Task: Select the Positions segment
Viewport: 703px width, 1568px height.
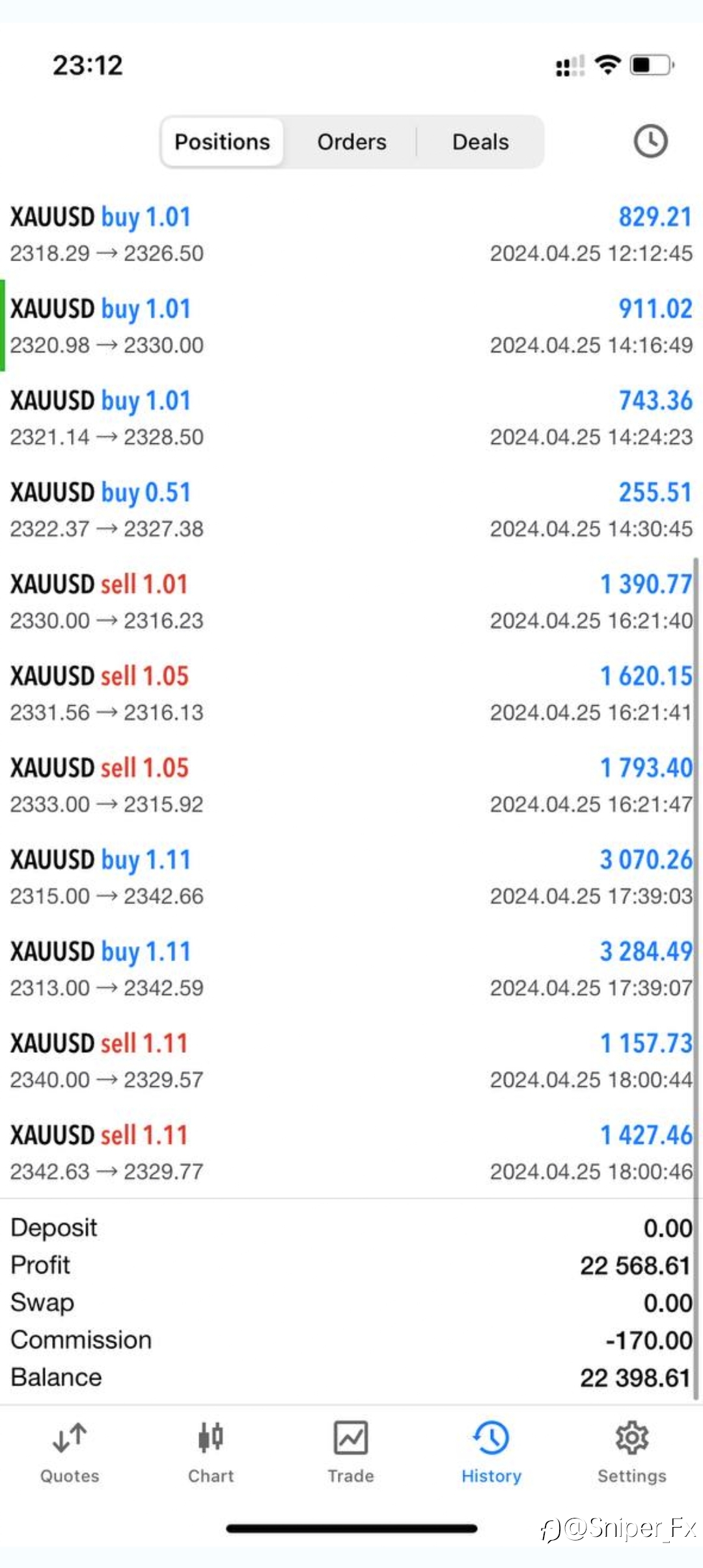Action: click(x=222, y=142)
